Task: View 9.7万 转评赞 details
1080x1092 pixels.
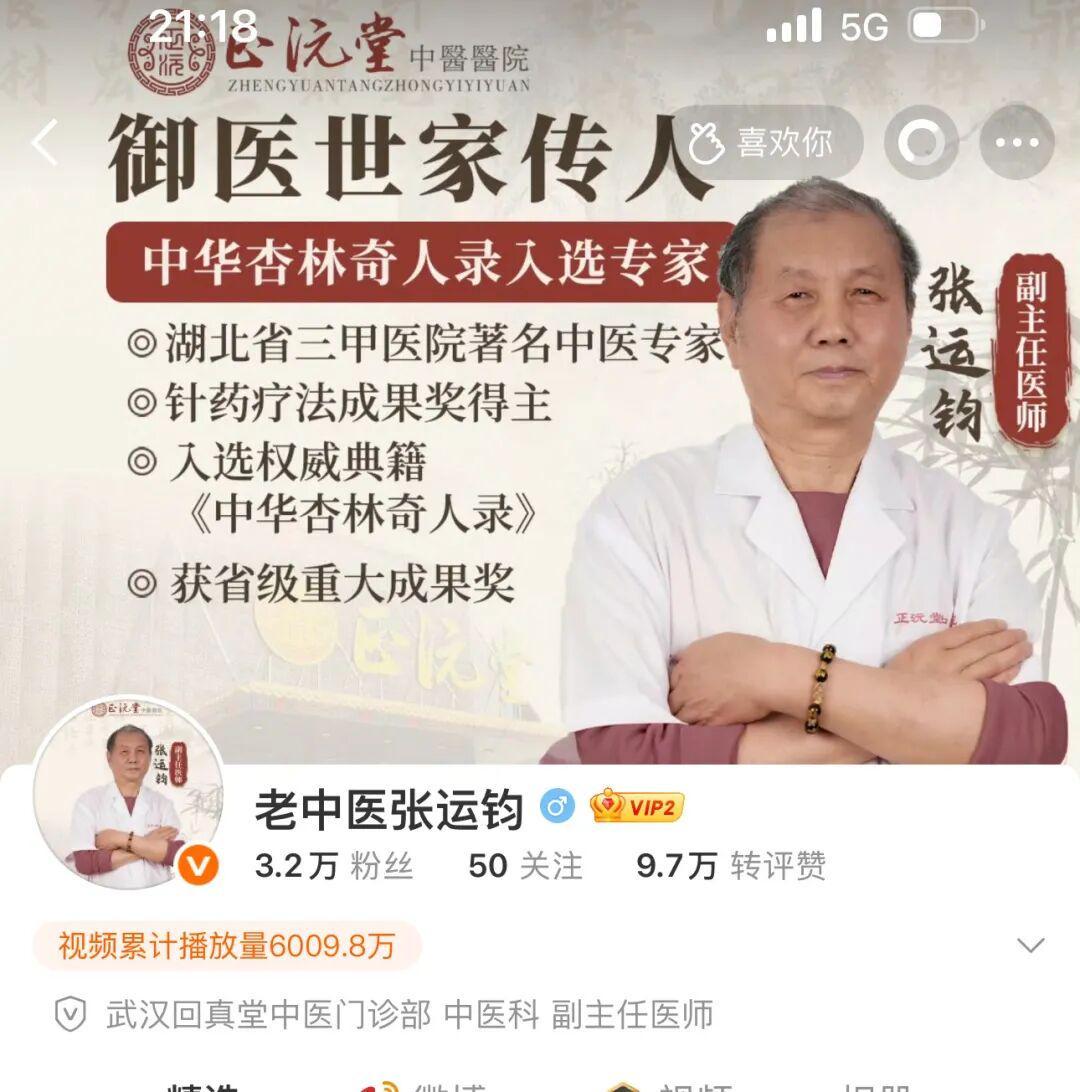Action: tap(730, 865)
